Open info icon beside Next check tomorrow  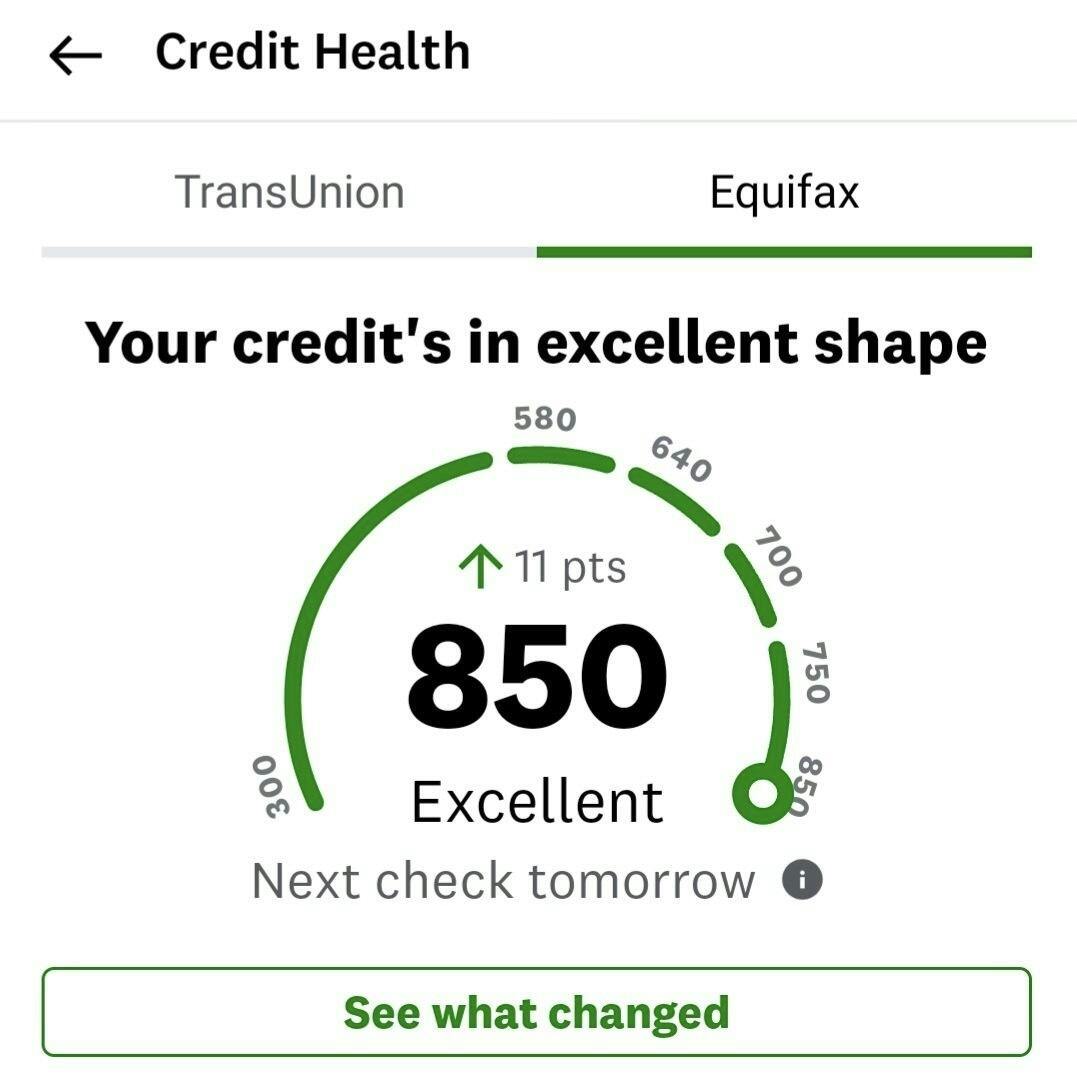tap(801, 881)
